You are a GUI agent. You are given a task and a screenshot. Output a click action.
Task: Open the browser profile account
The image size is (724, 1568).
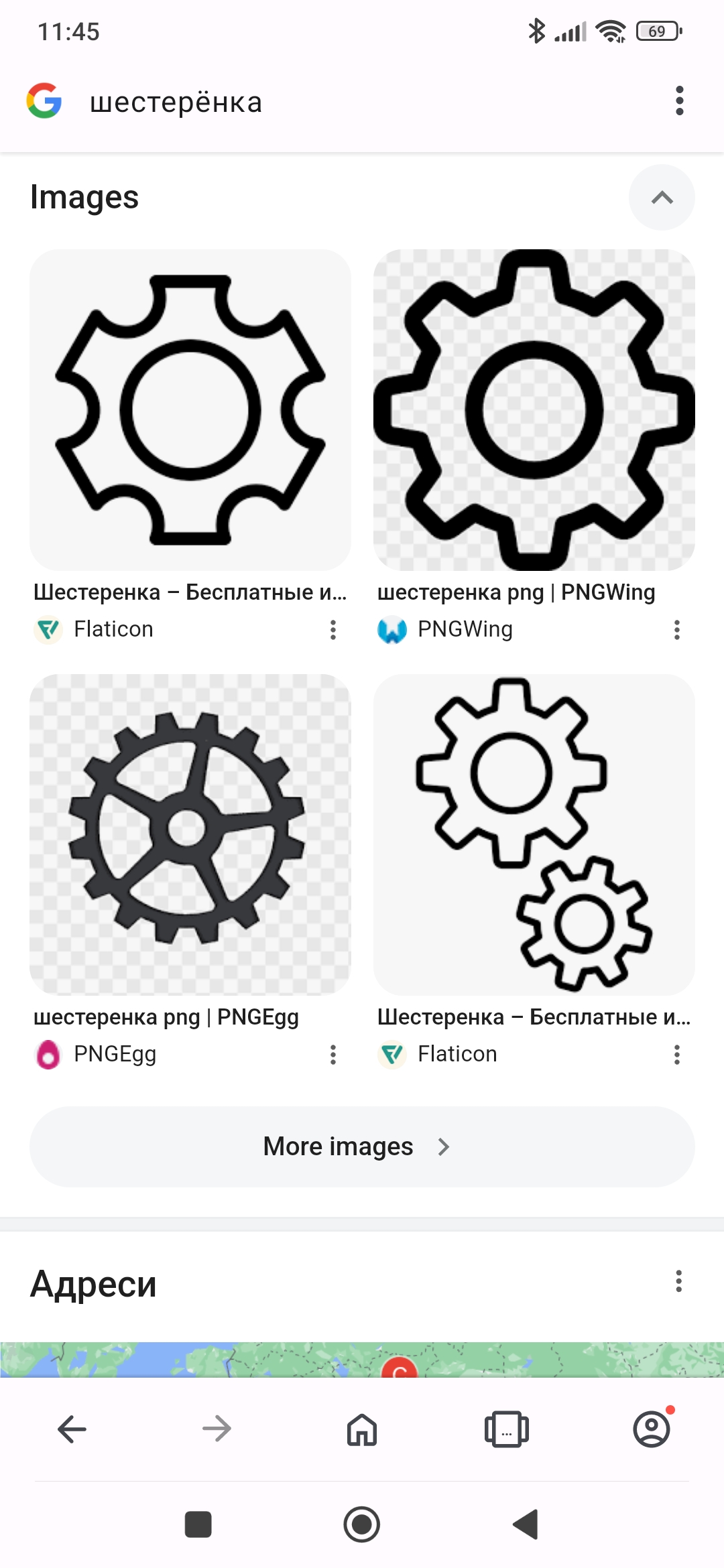pyautogui.click(x=652, y=1429)
